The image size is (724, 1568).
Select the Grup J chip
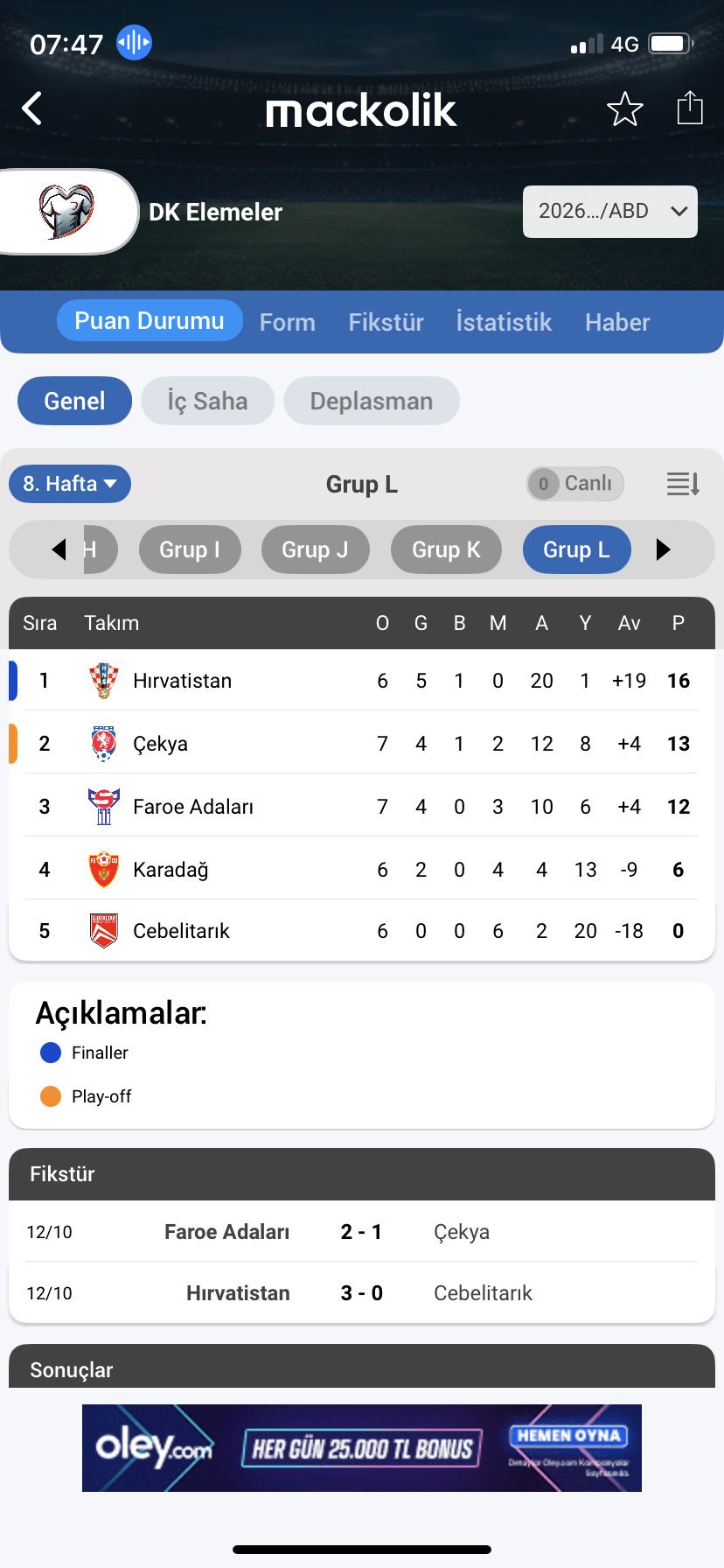(x=315, y=549)
